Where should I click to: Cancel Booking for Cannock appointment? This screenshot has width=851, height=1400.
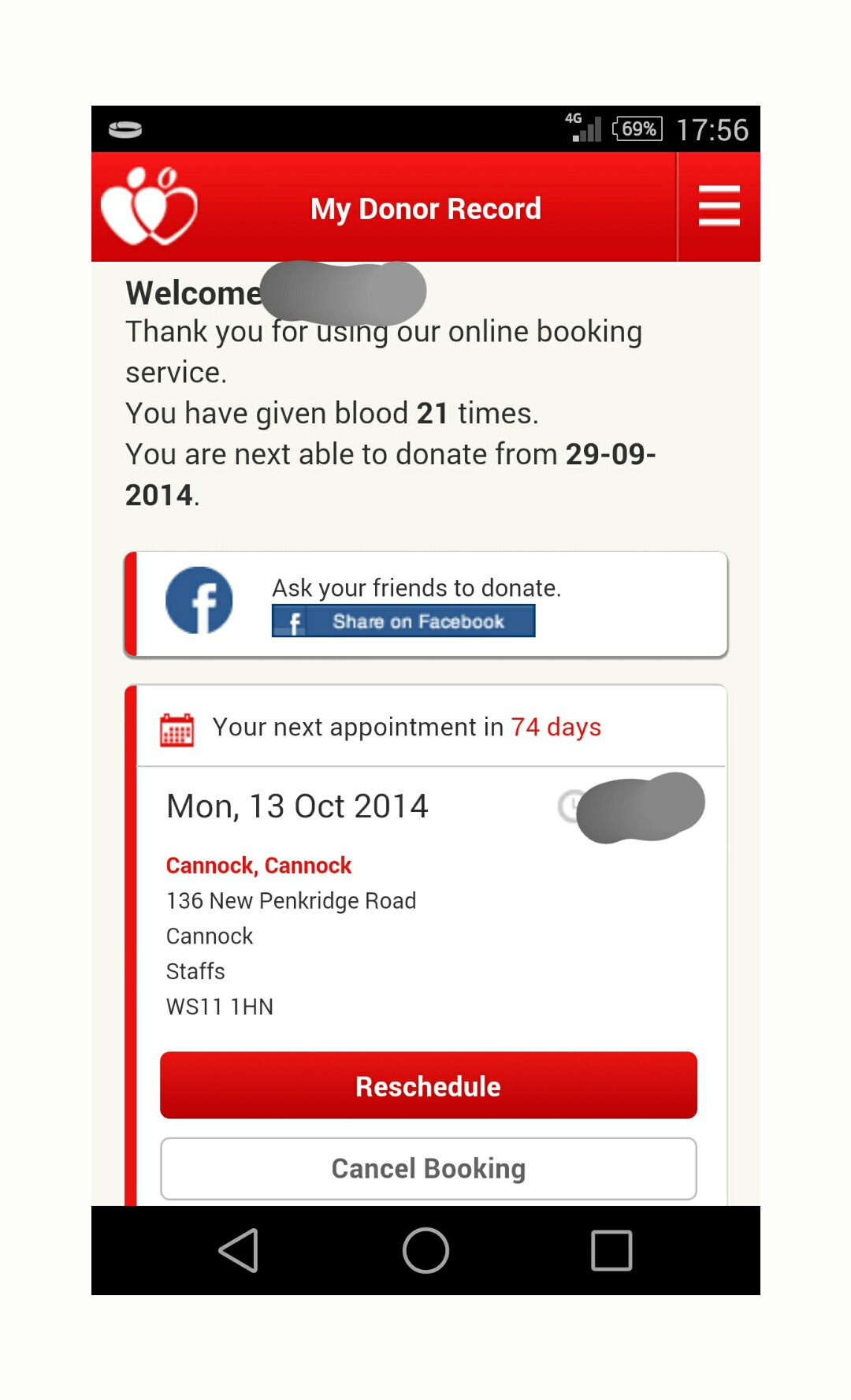pyautogui.click(x=429, y=1168)
